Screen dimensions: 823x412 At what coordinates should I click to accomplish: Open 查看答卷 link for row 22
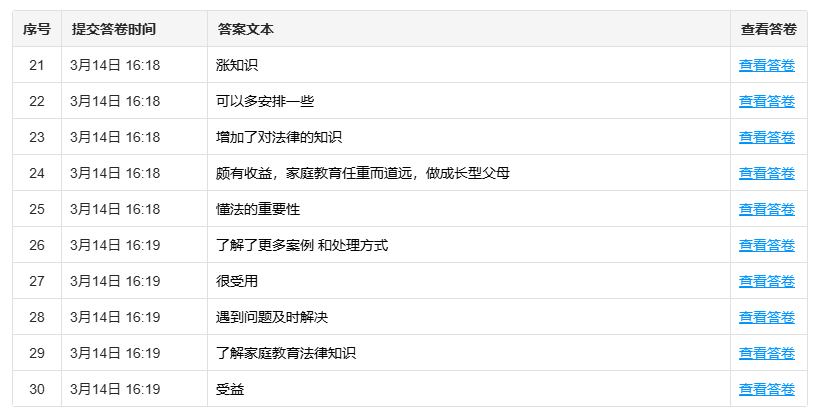[x=767, y=101]
